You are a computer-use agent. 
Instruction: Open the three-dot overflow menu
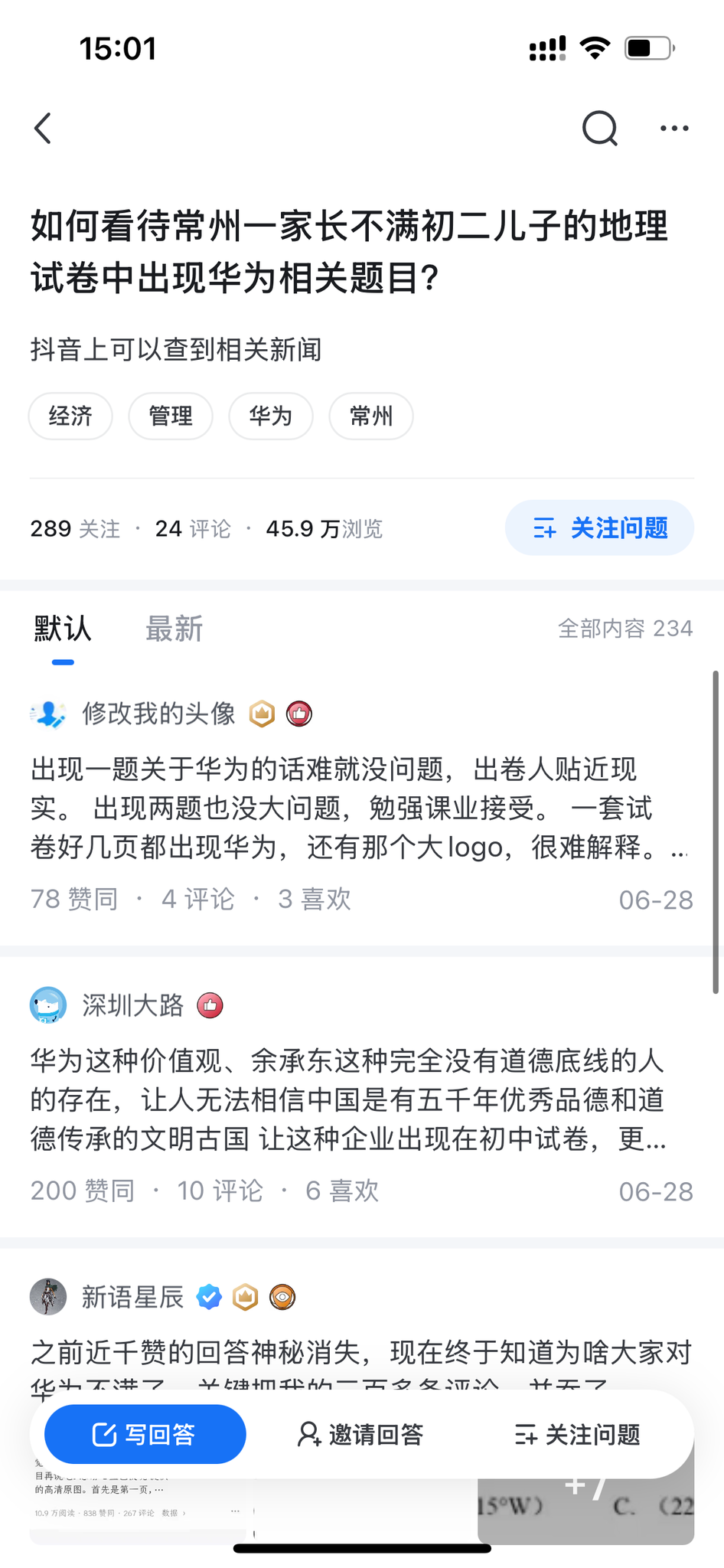point(673,129)
